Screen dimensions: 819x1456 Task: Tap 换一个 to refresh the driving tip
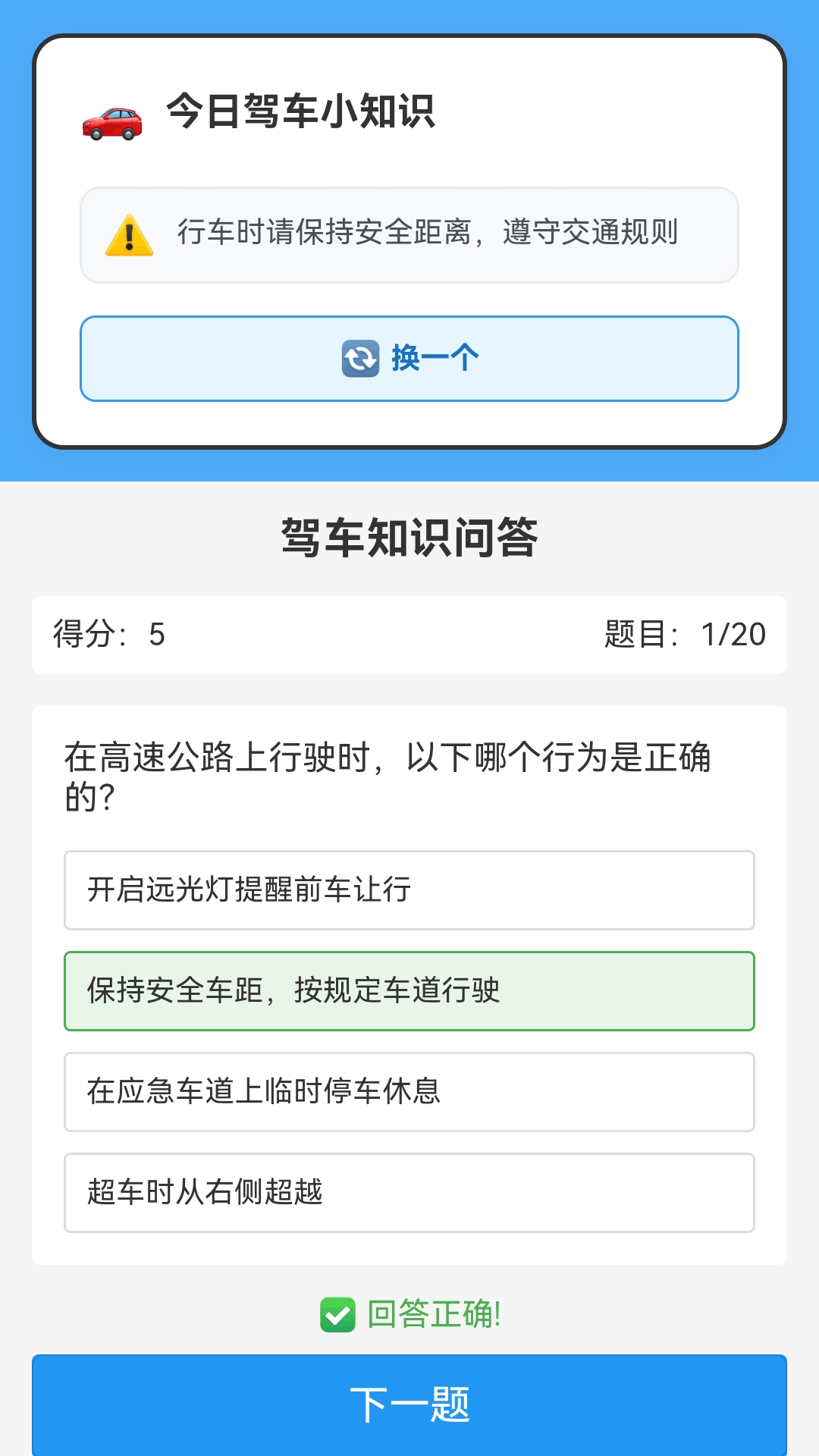click(x=409, y=359)
